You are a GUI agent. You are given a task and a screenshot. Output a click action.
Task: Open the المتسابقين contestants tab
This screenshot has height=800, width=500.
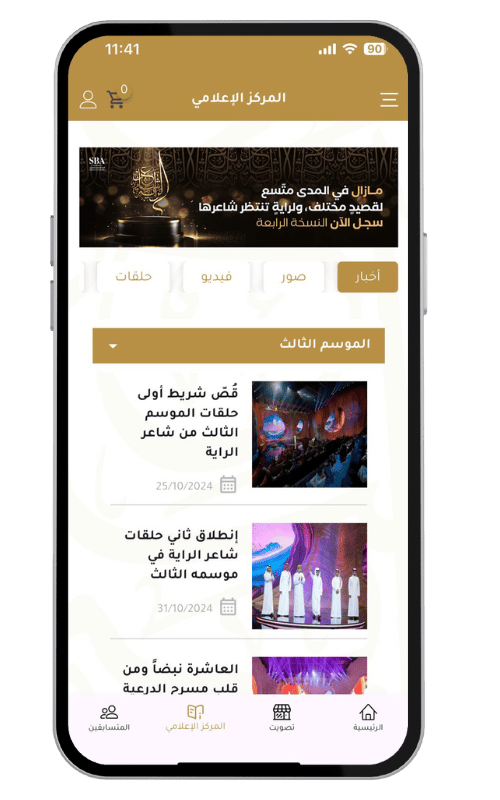109,718
